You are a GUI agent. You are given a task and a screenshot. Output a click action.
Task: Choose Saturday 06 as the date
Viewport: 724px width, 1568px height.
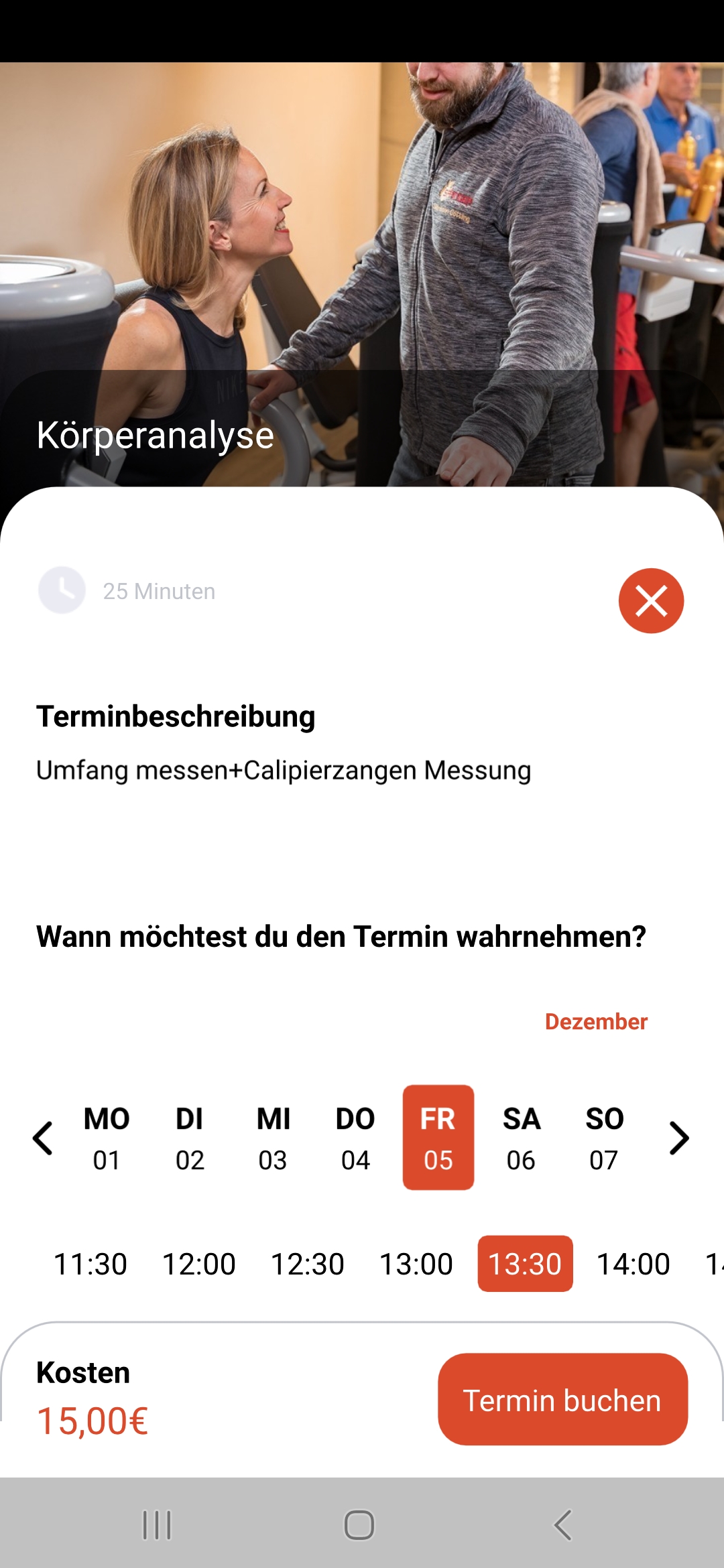pos(521,1138)
